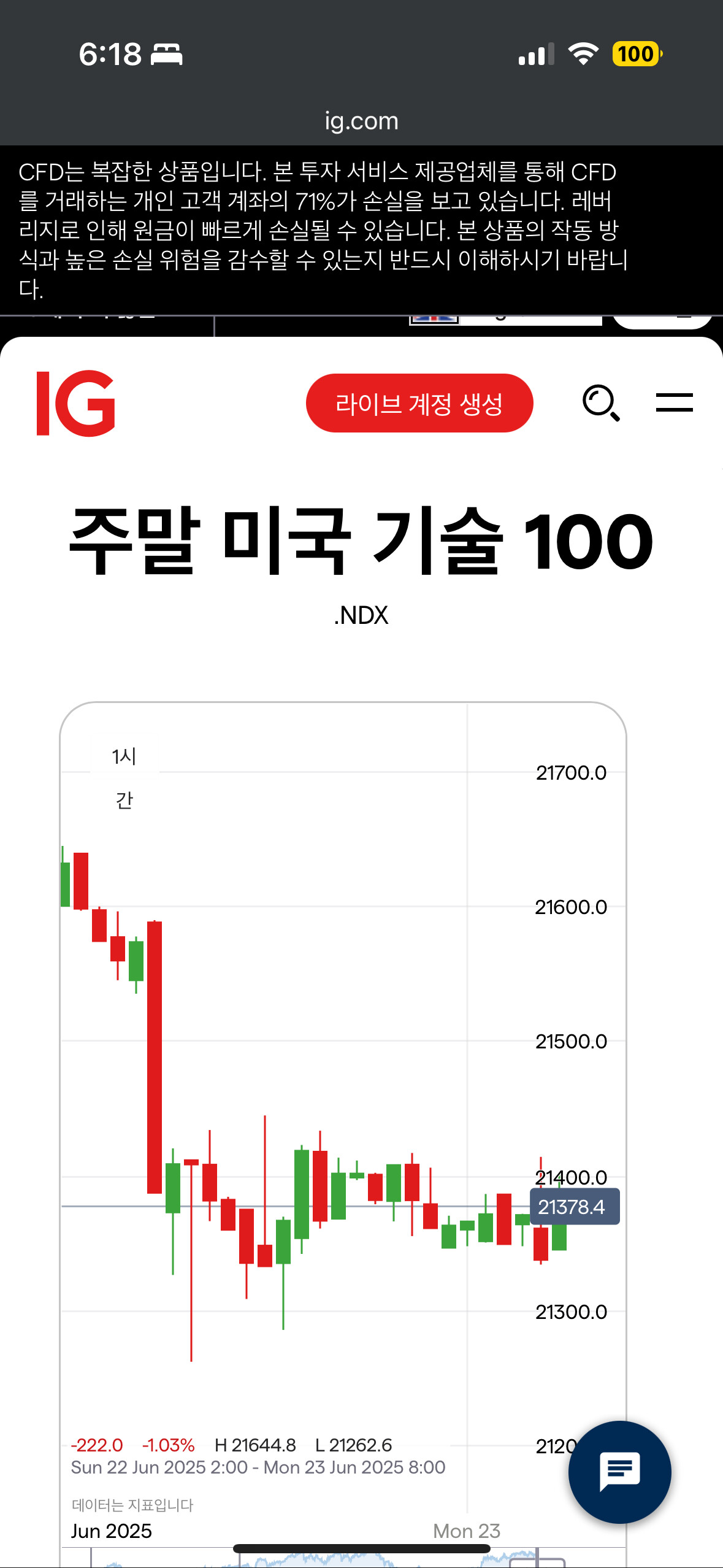The width and height of the screenshot is (723, 1568).
Task: Open the live chat bubble button
Action: (619, 1472)
